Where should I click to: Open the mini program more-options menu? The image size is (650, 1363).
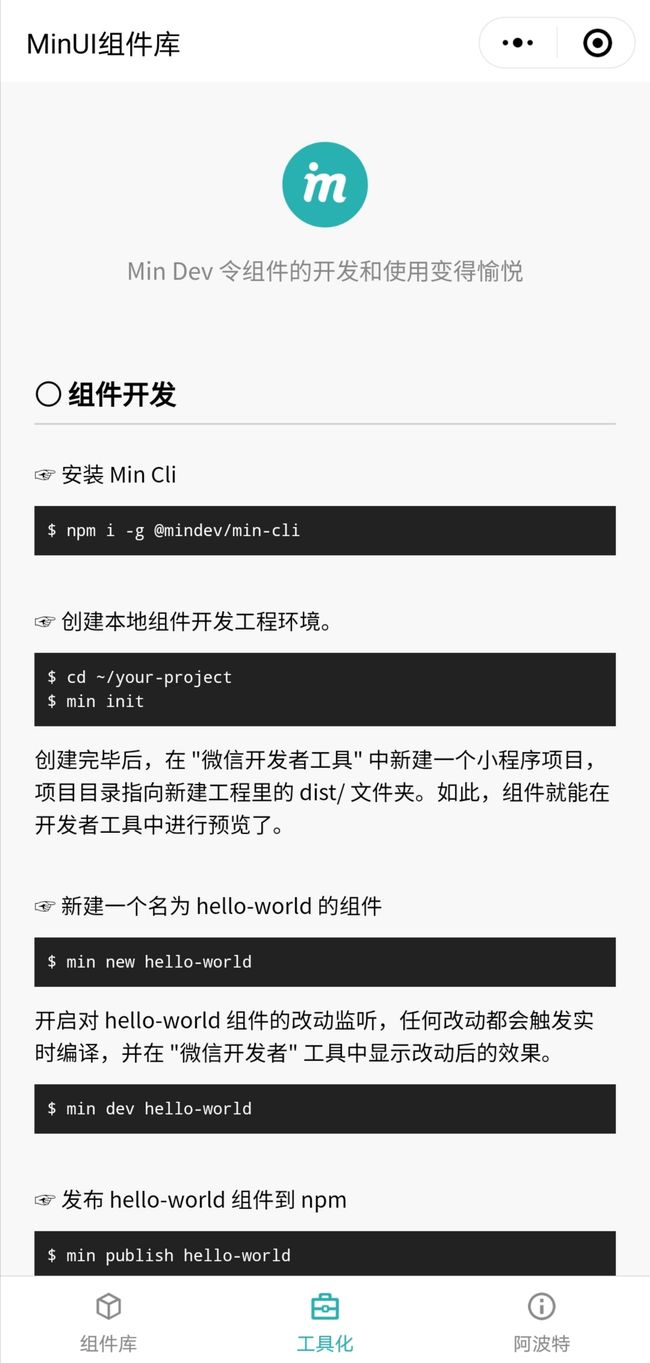pyautogui.click(x=518, y=43)
